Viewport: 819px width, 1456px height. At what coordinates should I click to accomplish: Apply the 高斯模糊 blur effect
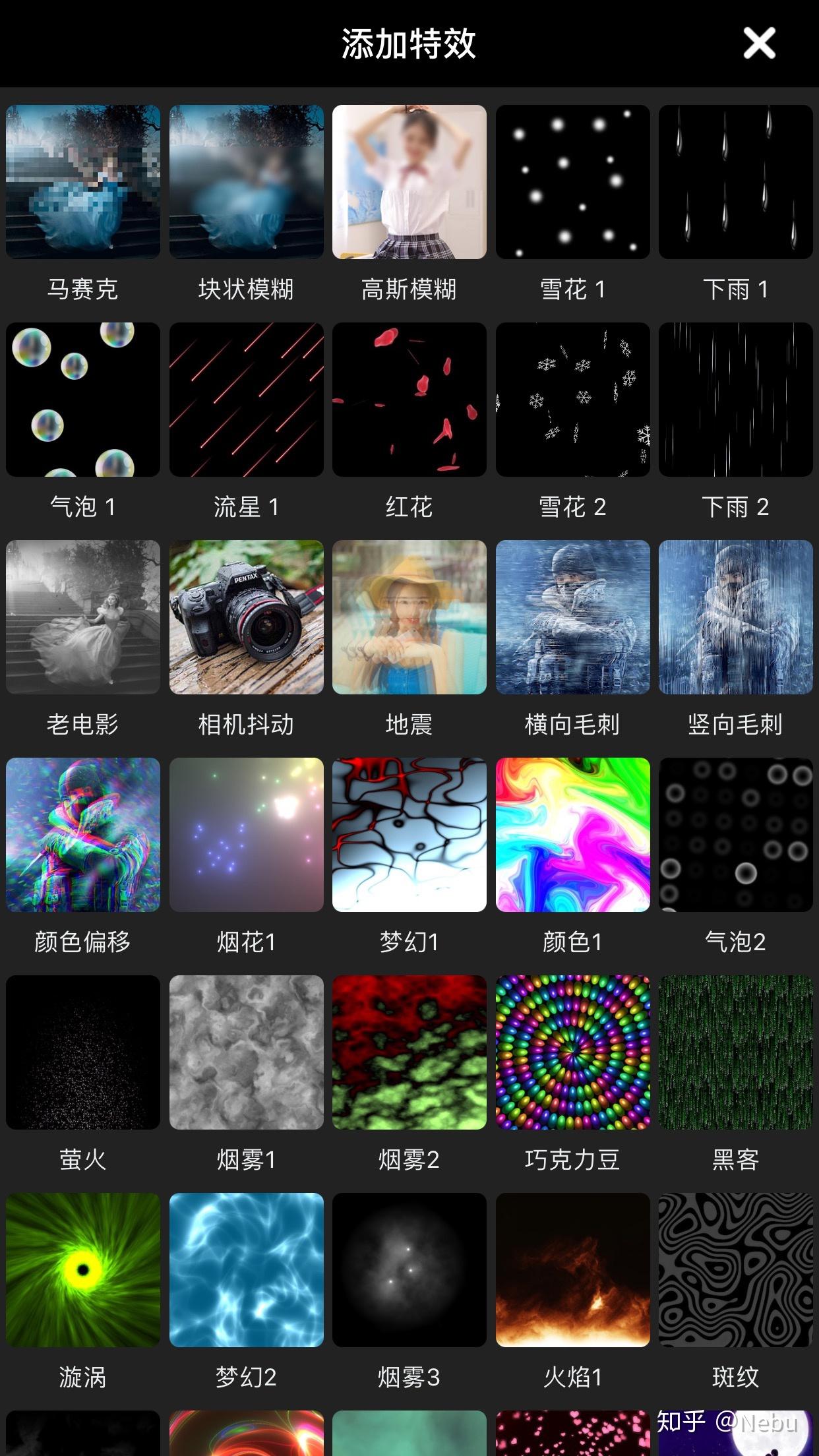tap(409, 182)
